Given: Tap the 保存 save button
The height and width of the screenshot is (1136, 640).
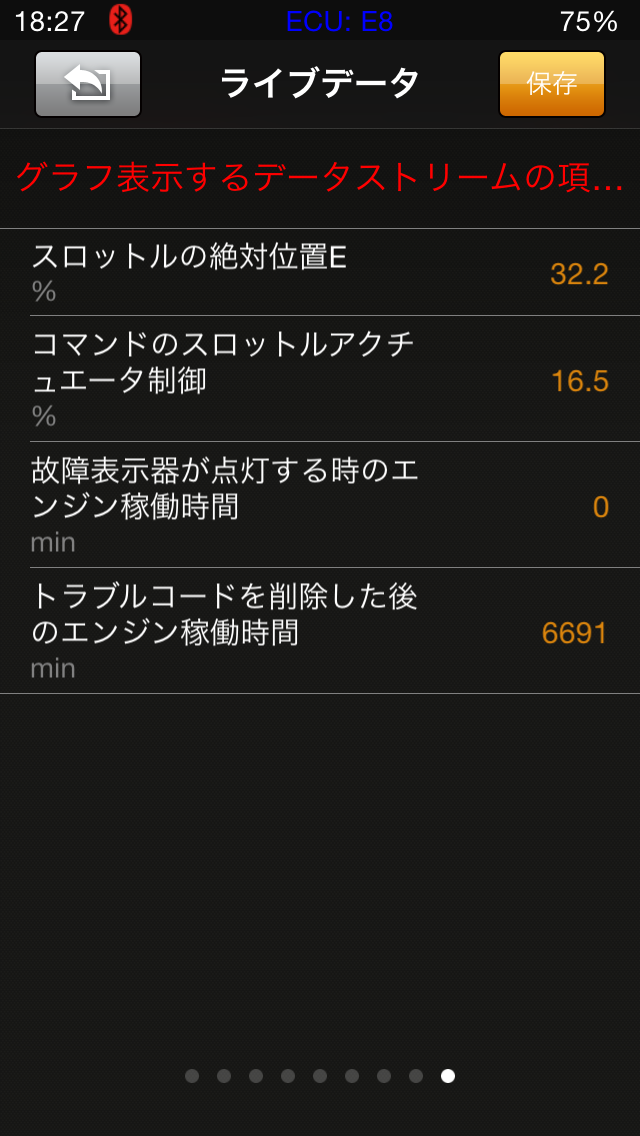Looking at the screenshot, I should 551,84.
